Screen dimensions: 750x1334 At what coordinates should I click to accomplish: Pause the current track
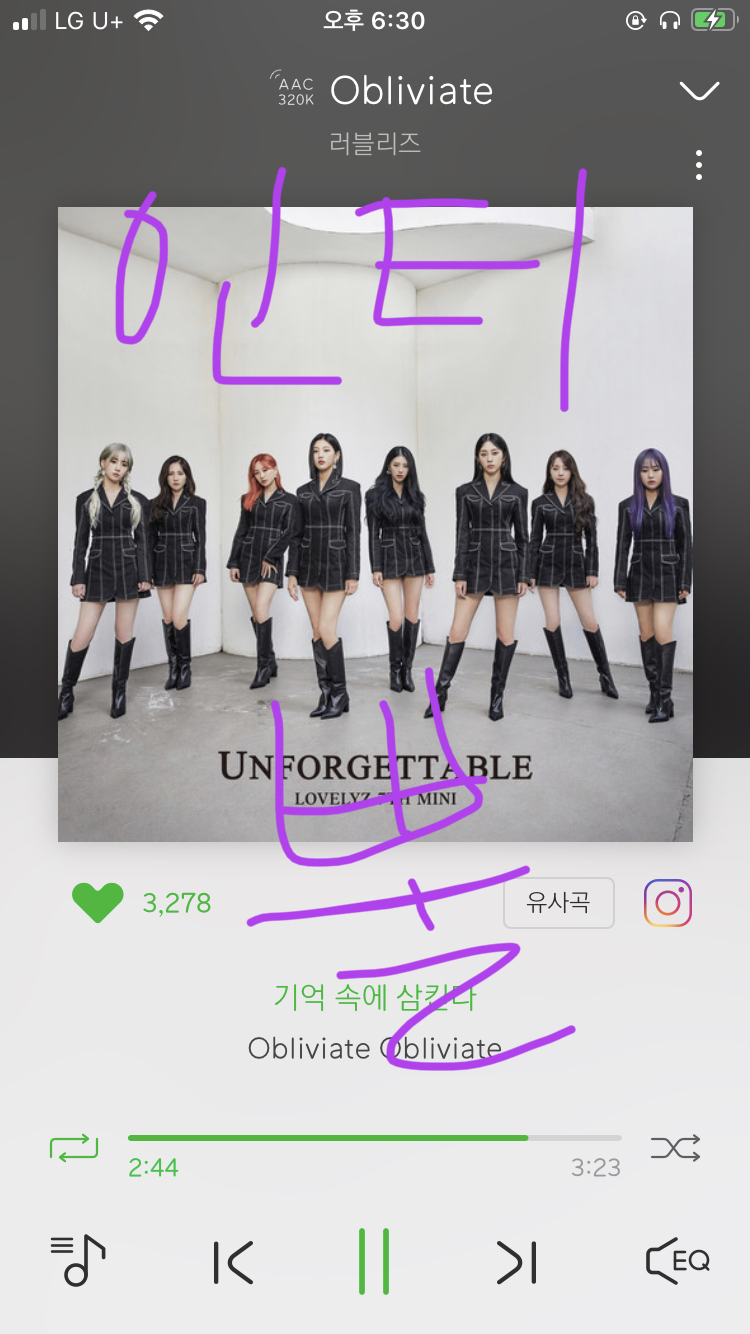click(375, 1261)
